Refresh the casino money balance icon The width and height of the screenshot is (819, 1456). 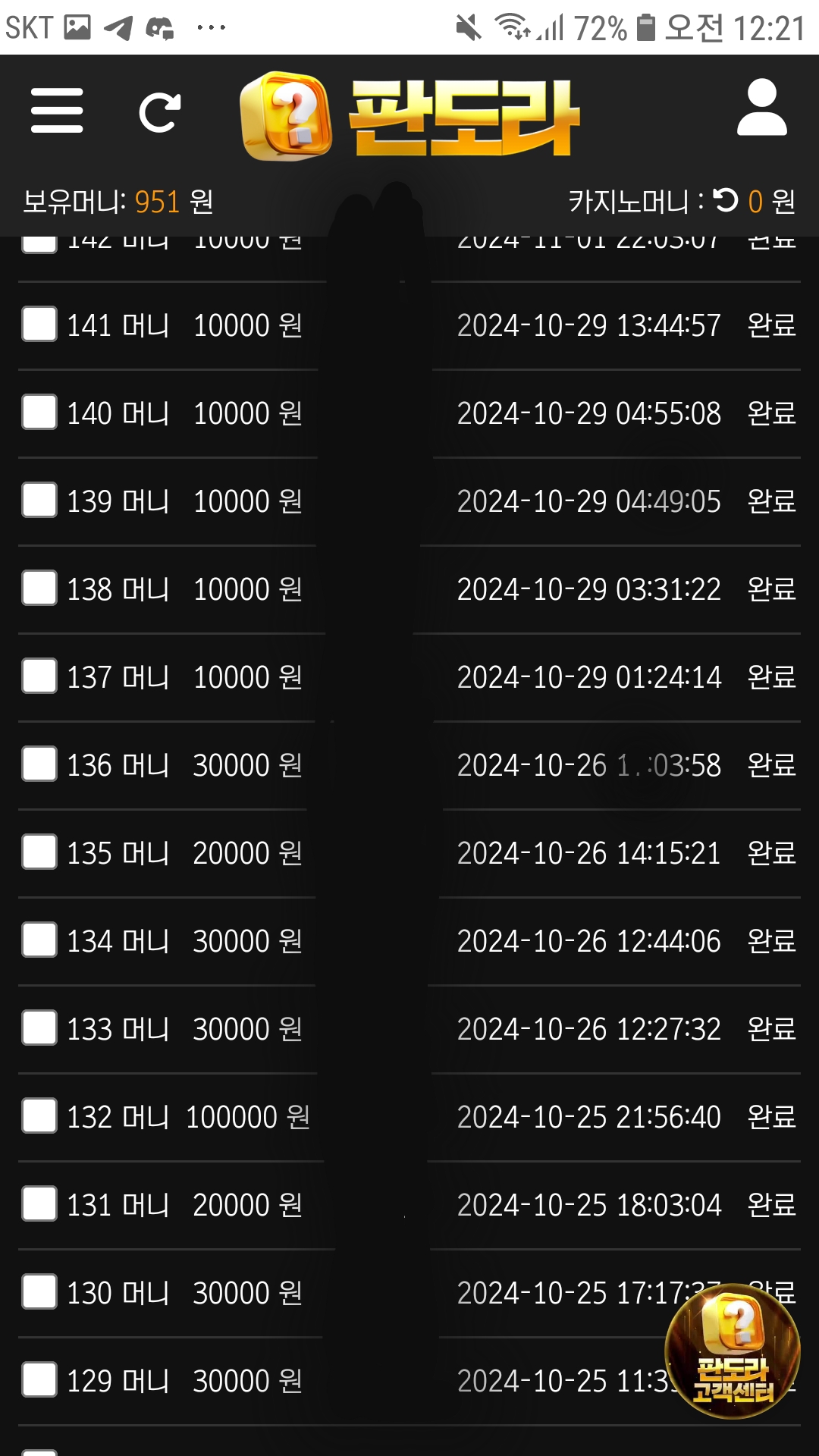726,200
